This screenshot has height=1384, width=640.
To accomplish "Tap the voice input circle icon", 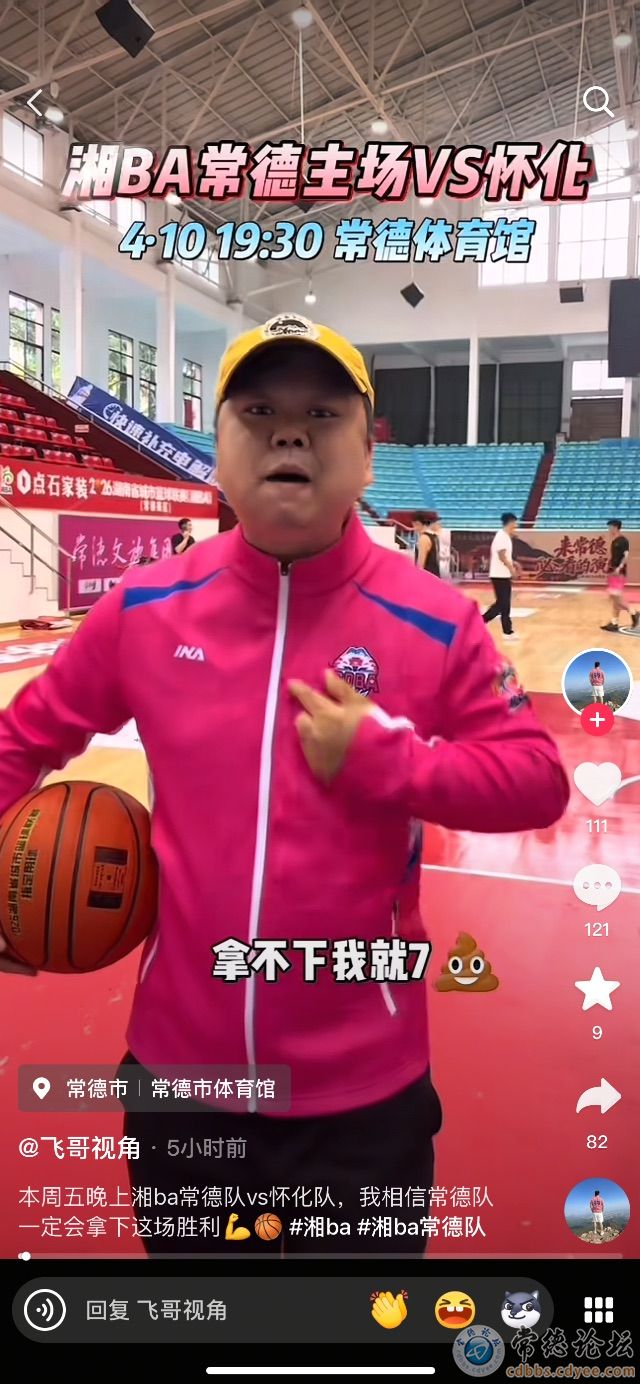I will (x=45, y=1310).
